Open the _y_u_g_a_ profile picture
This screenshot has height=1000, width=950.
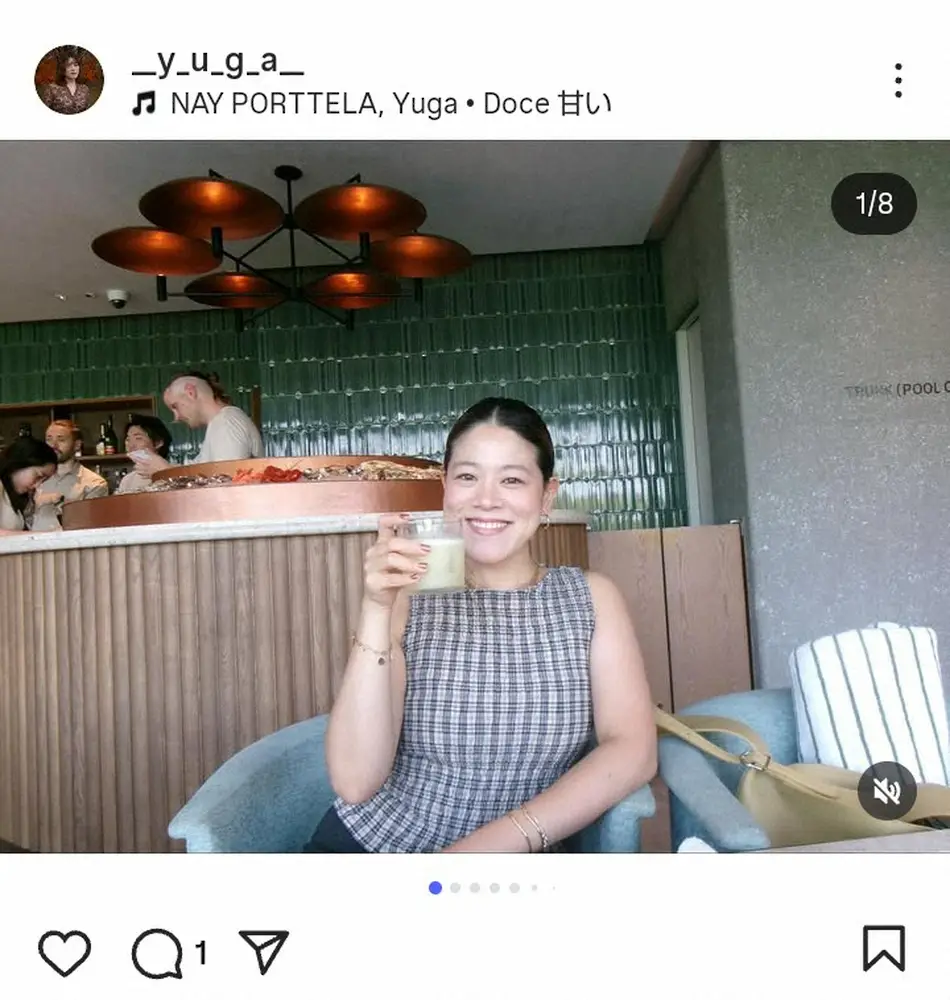click(x=69, y=80)
